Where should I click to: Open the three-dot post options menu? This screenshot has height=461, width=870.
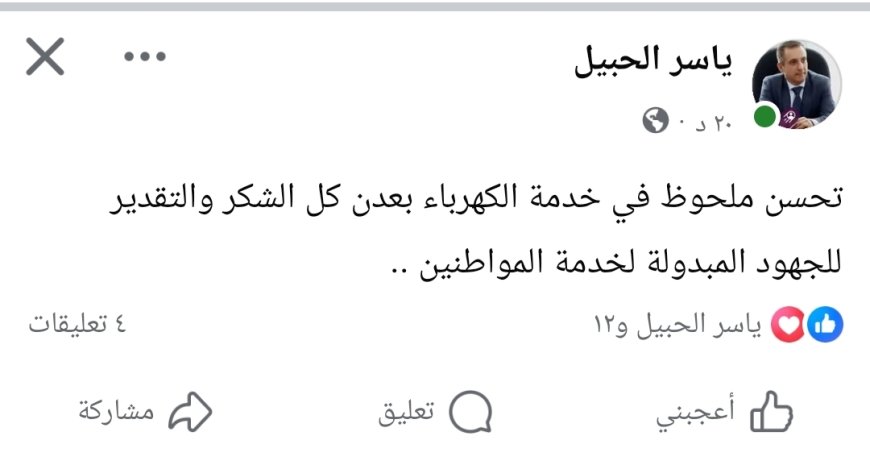click(144, 57)
